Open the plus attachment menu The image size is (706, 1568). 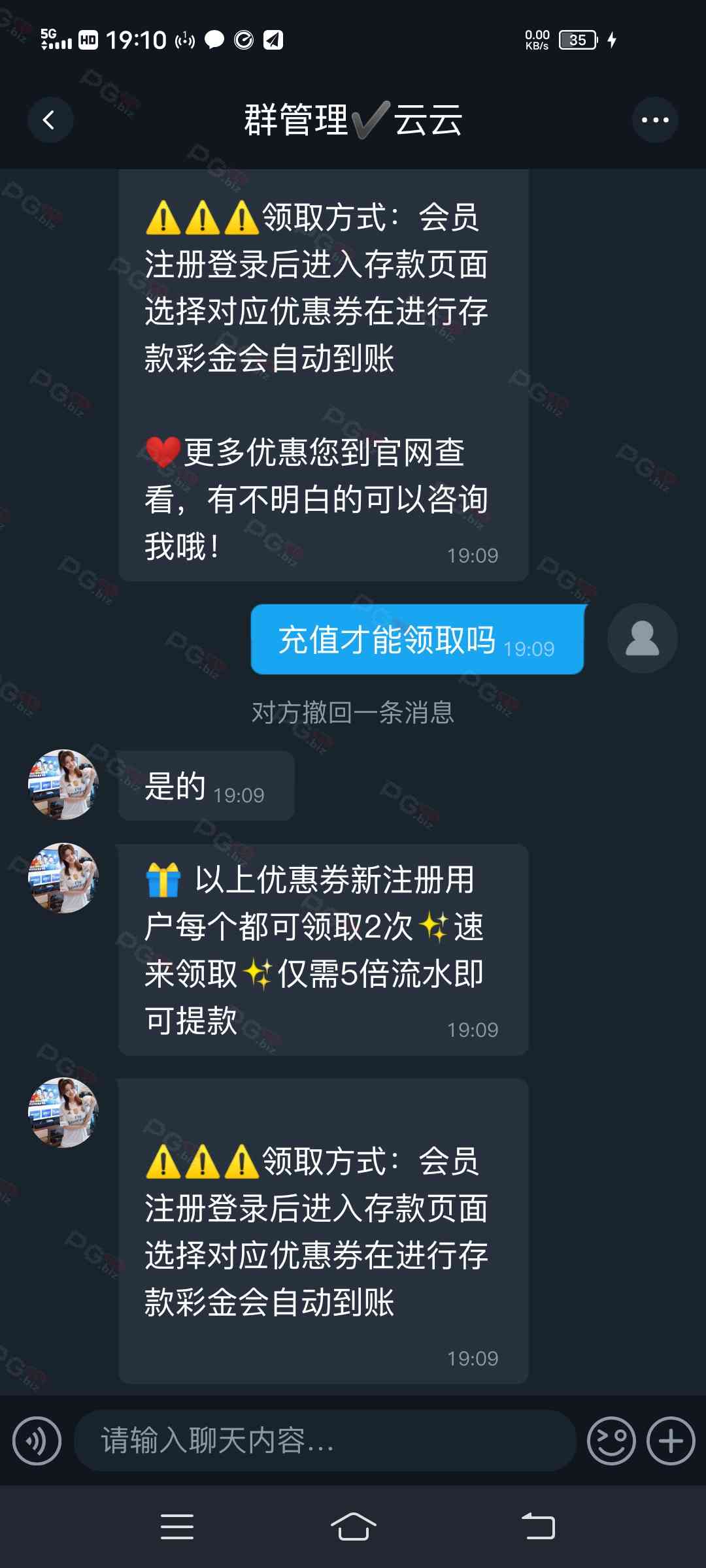pyautogui.click(x=671, y=1441)
